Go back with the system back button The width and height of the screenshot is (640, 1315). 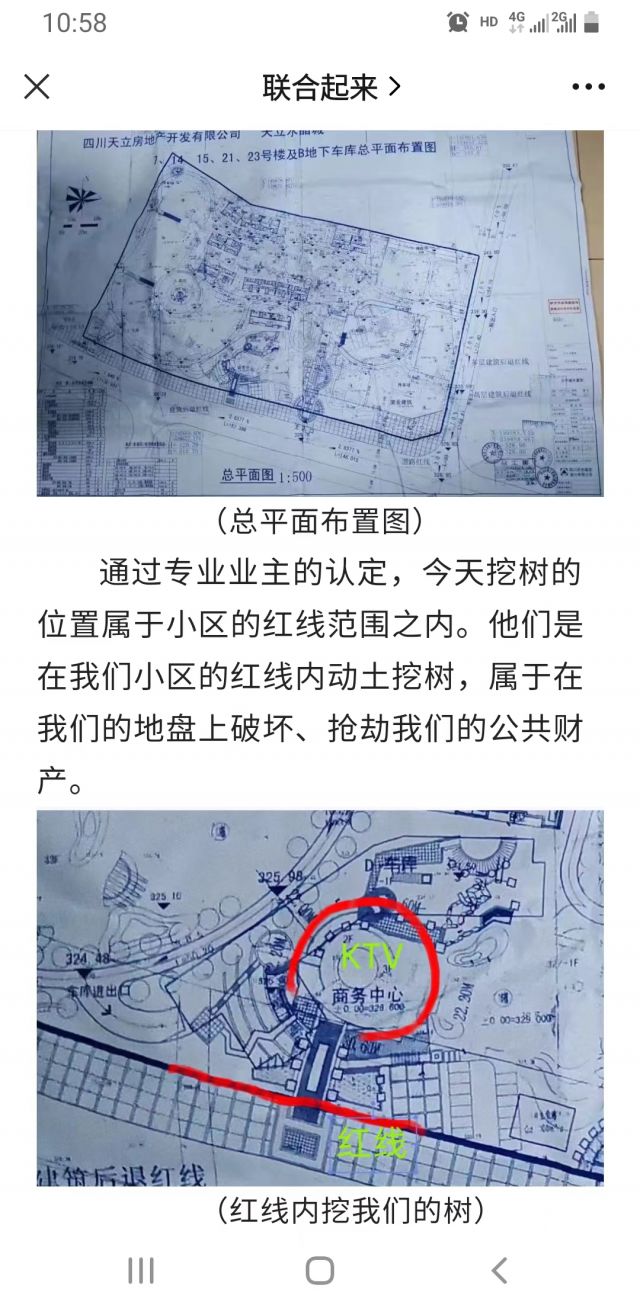499,1270
